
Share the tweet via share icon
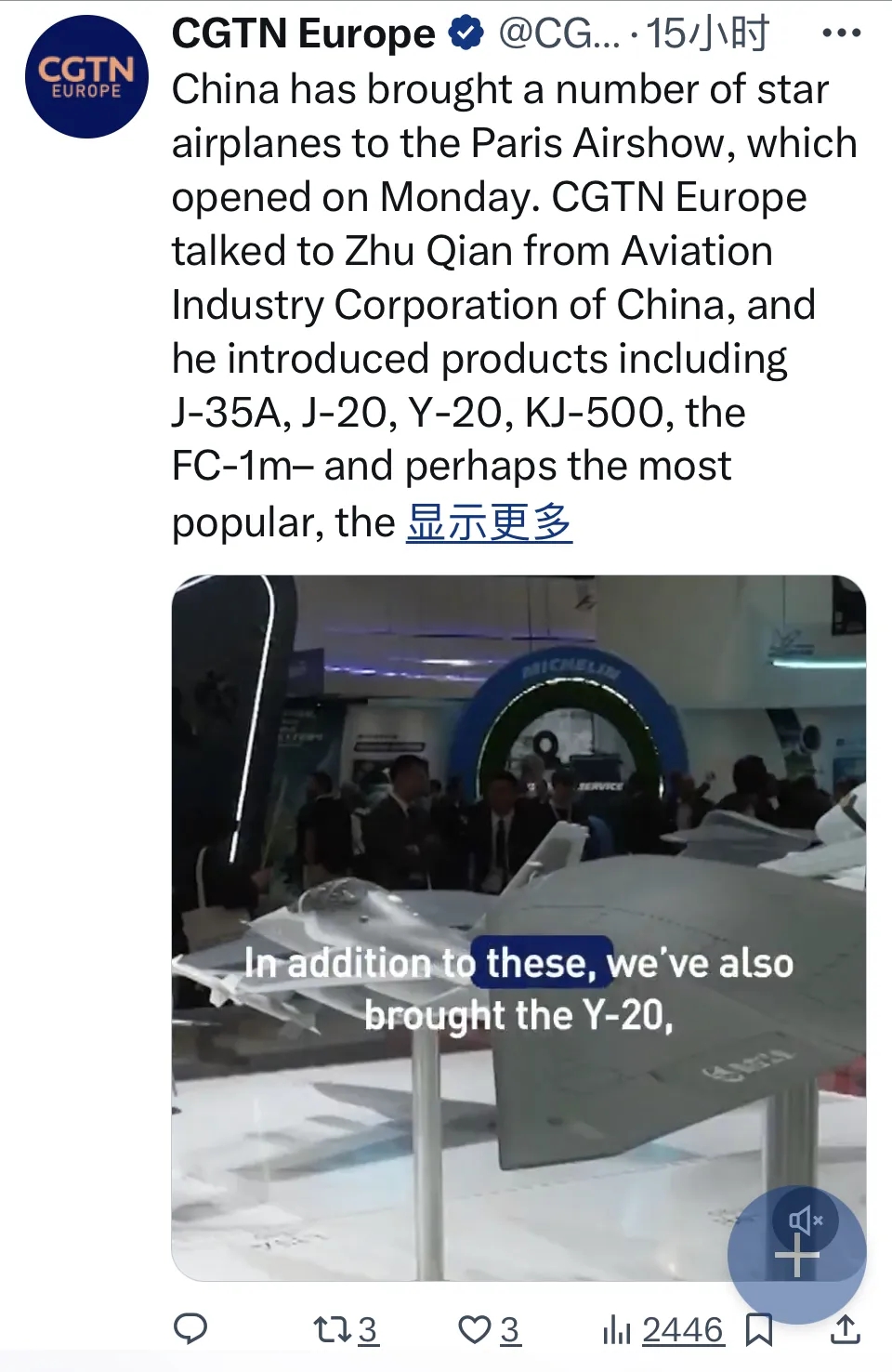844,1330
